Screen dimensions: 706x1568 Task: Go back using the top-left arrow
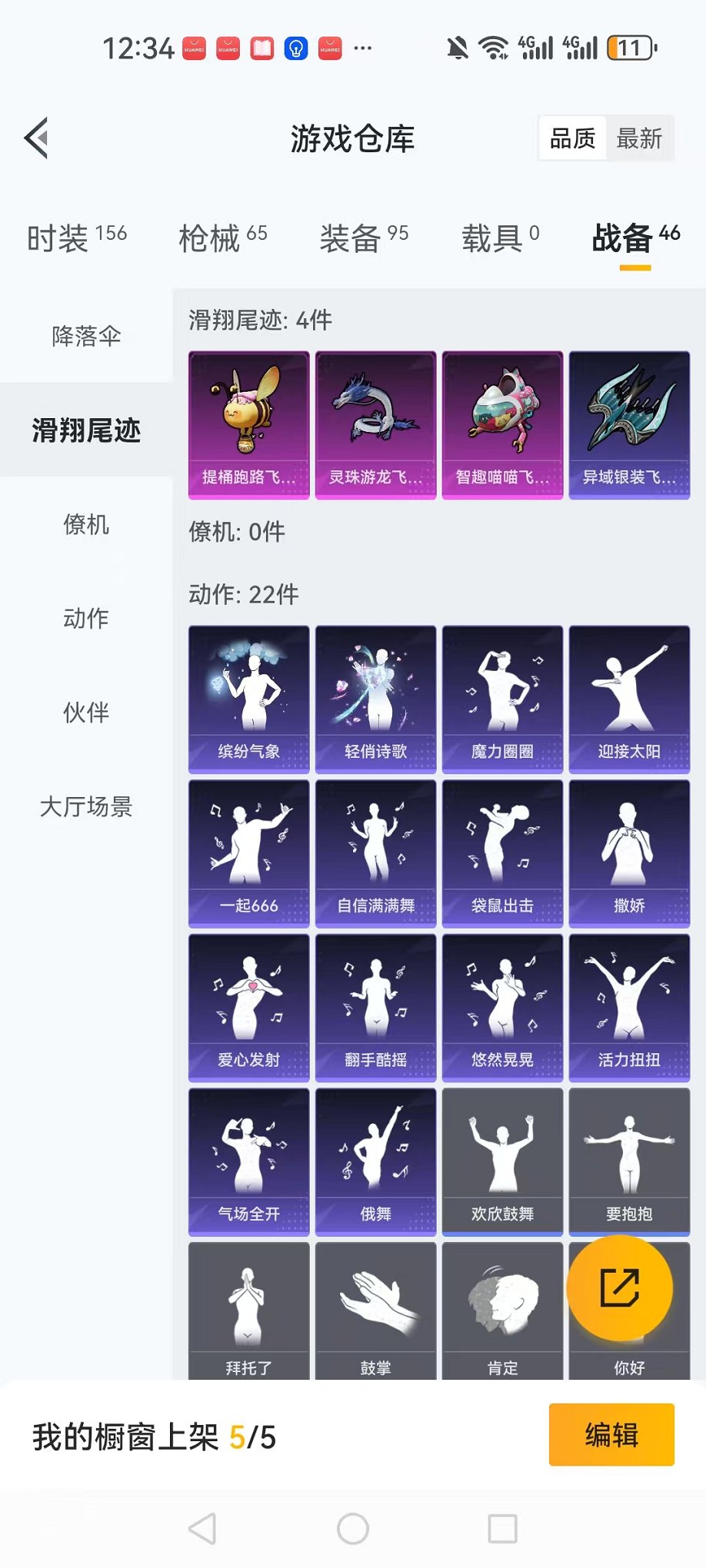36,138
